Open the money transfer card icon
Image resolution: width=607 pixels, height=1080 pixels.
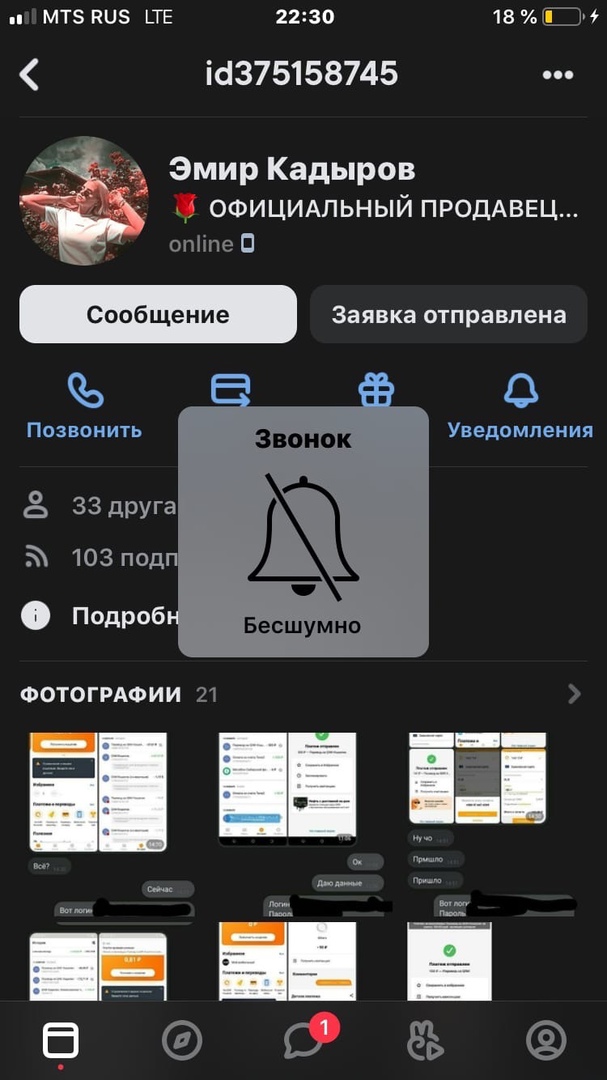click(x=231, y=391)
